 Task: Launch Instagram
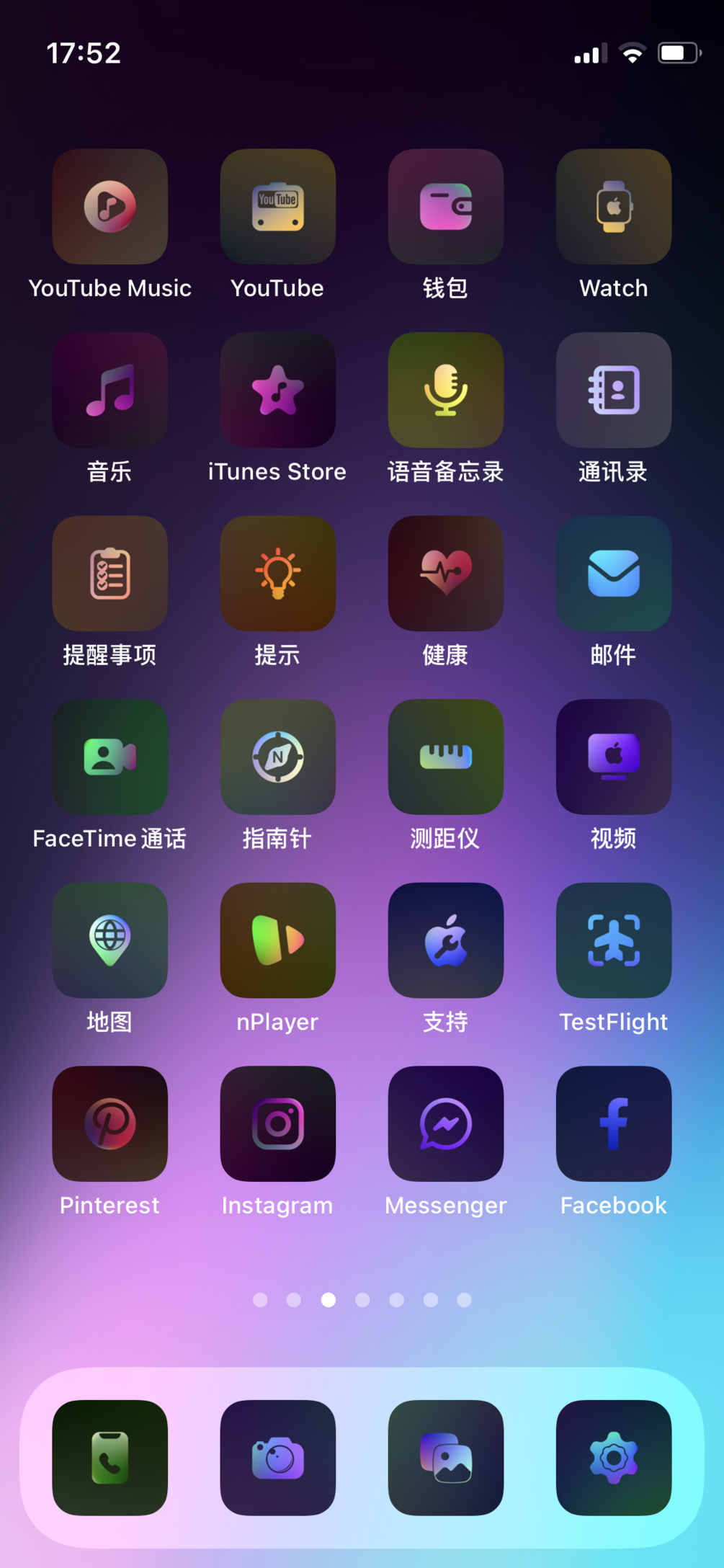point(277,1123)
